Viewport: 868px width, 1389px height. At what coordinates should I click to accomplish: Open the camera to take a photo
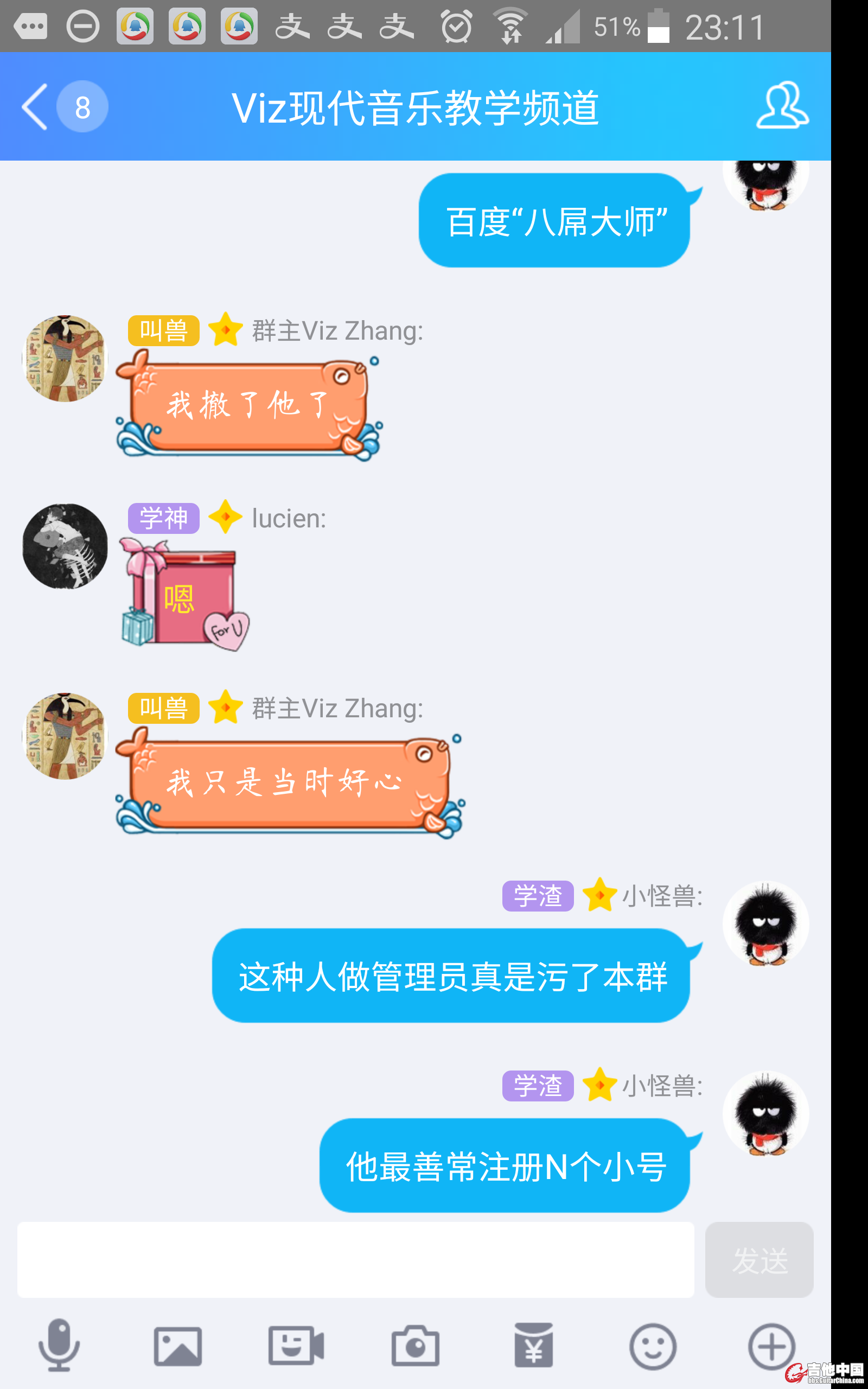coord(415,1346)
